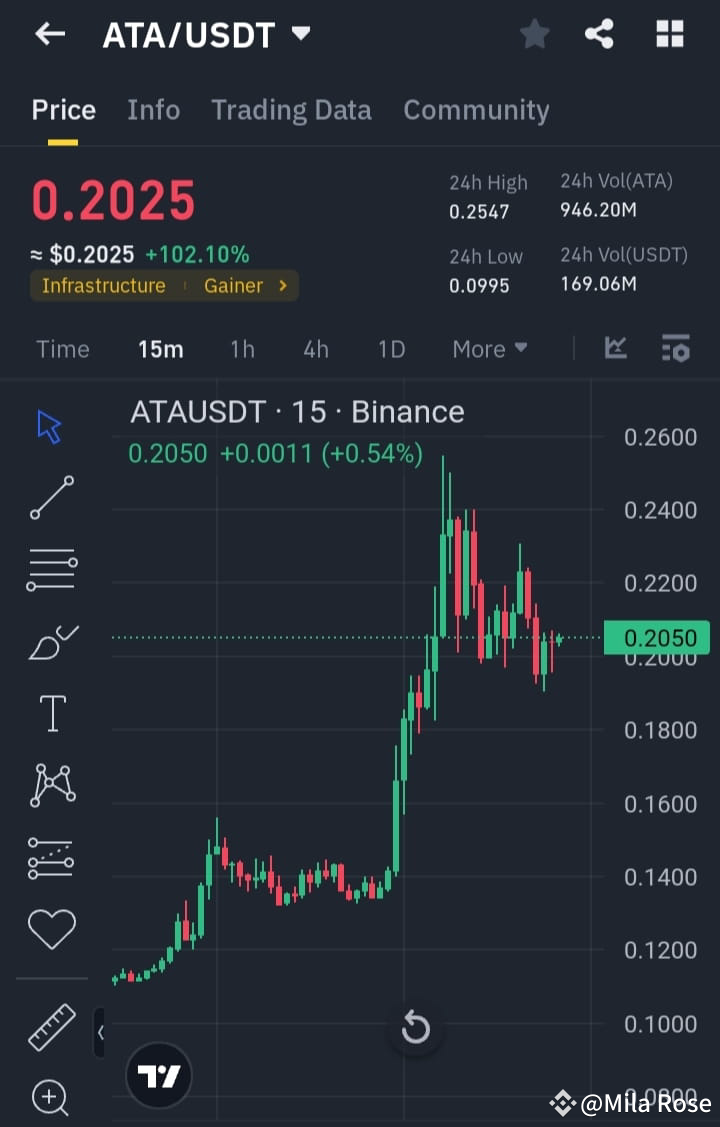
Task: Select the cursor arrow tool
Action: [x=47, y=424]
